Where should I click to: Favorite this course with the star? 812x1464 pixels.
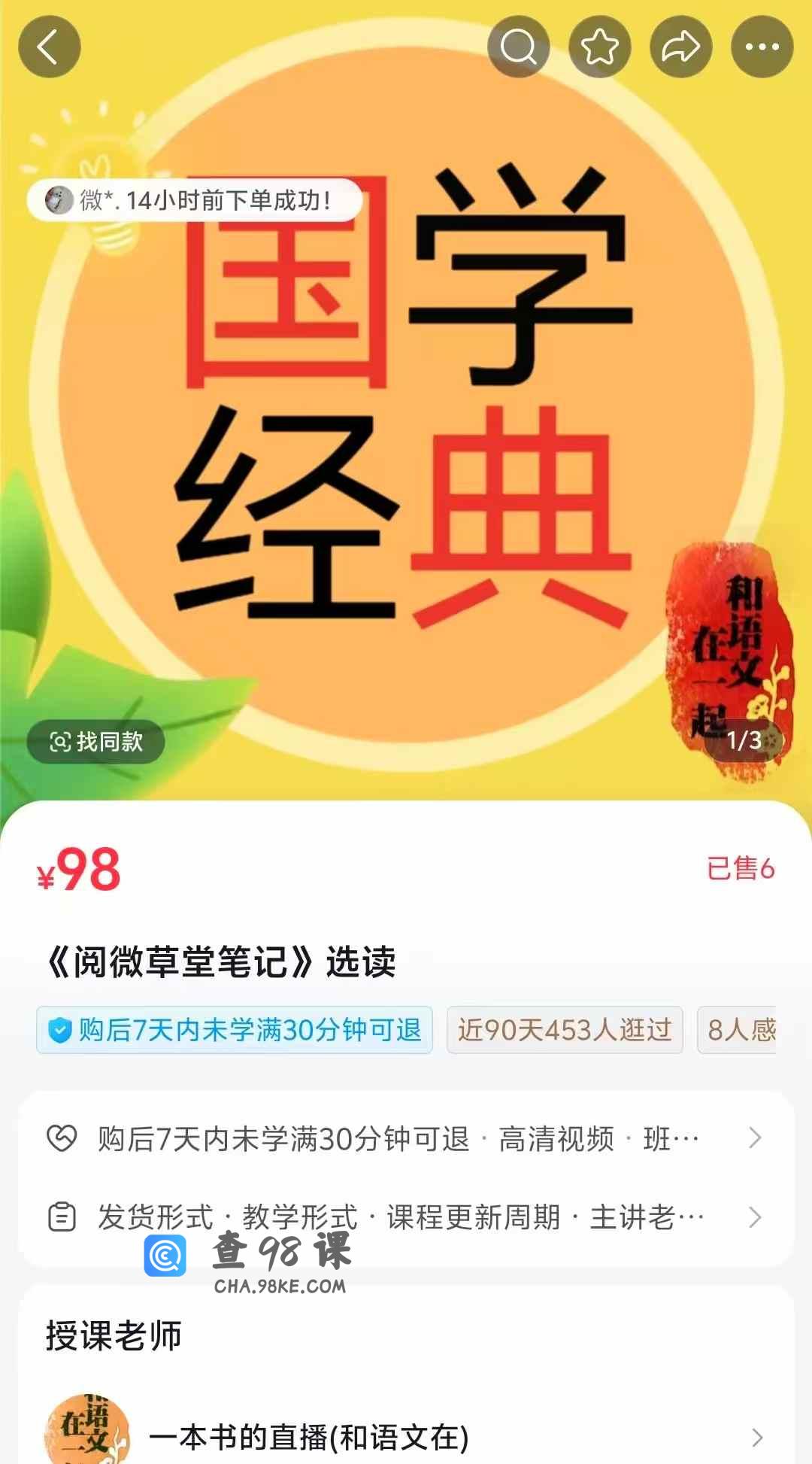coord(599,47)
